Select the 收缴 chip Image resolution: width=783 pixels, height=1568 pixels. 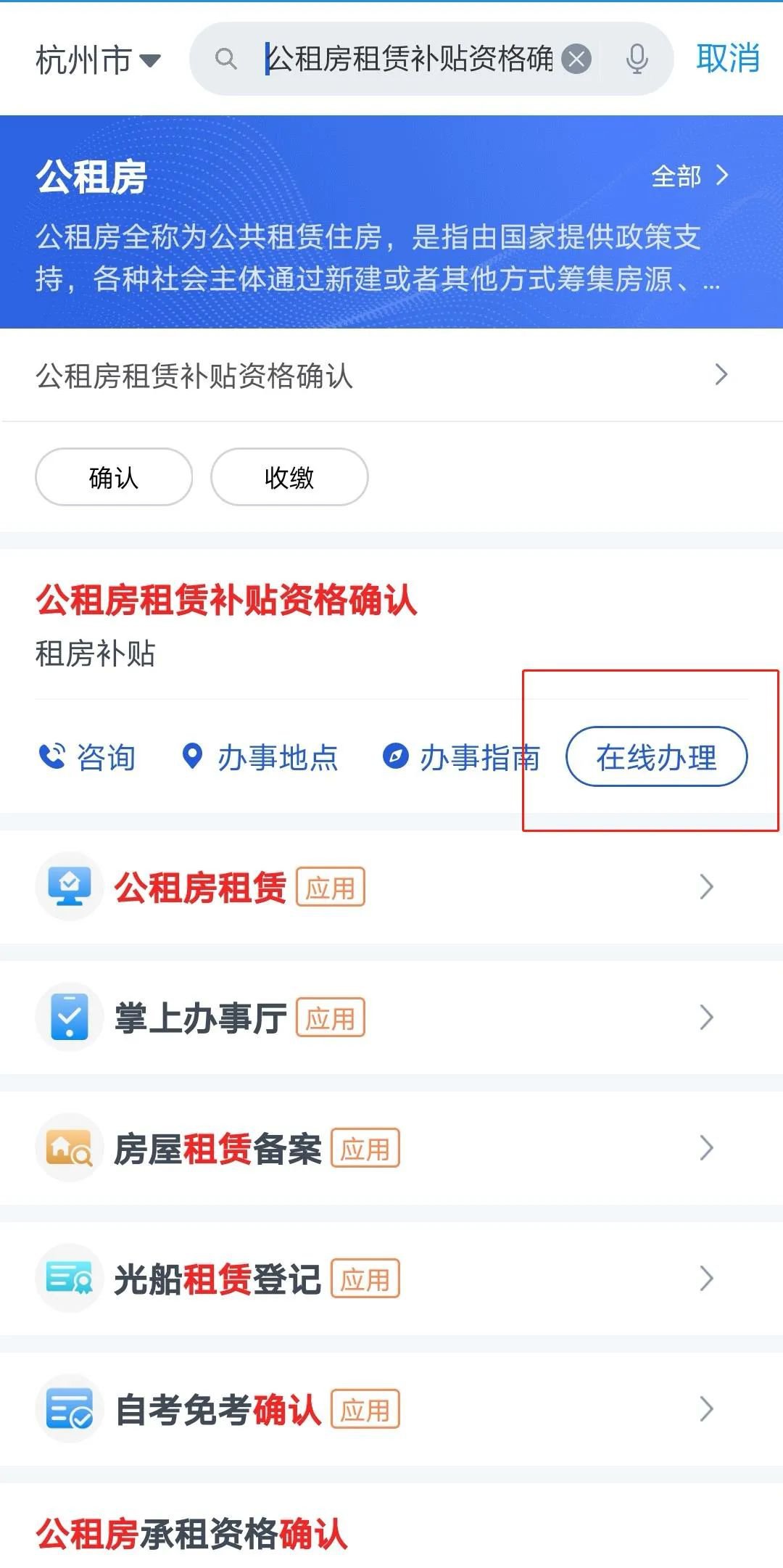pyautogui.click(x=289, y=477)
